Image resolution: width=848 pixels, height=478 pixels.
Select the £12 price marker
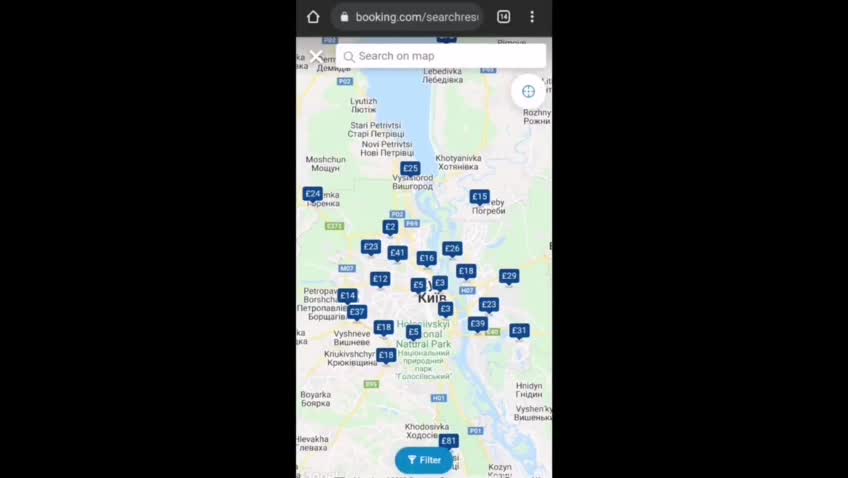pyautogui.click(x=380, y=279)
